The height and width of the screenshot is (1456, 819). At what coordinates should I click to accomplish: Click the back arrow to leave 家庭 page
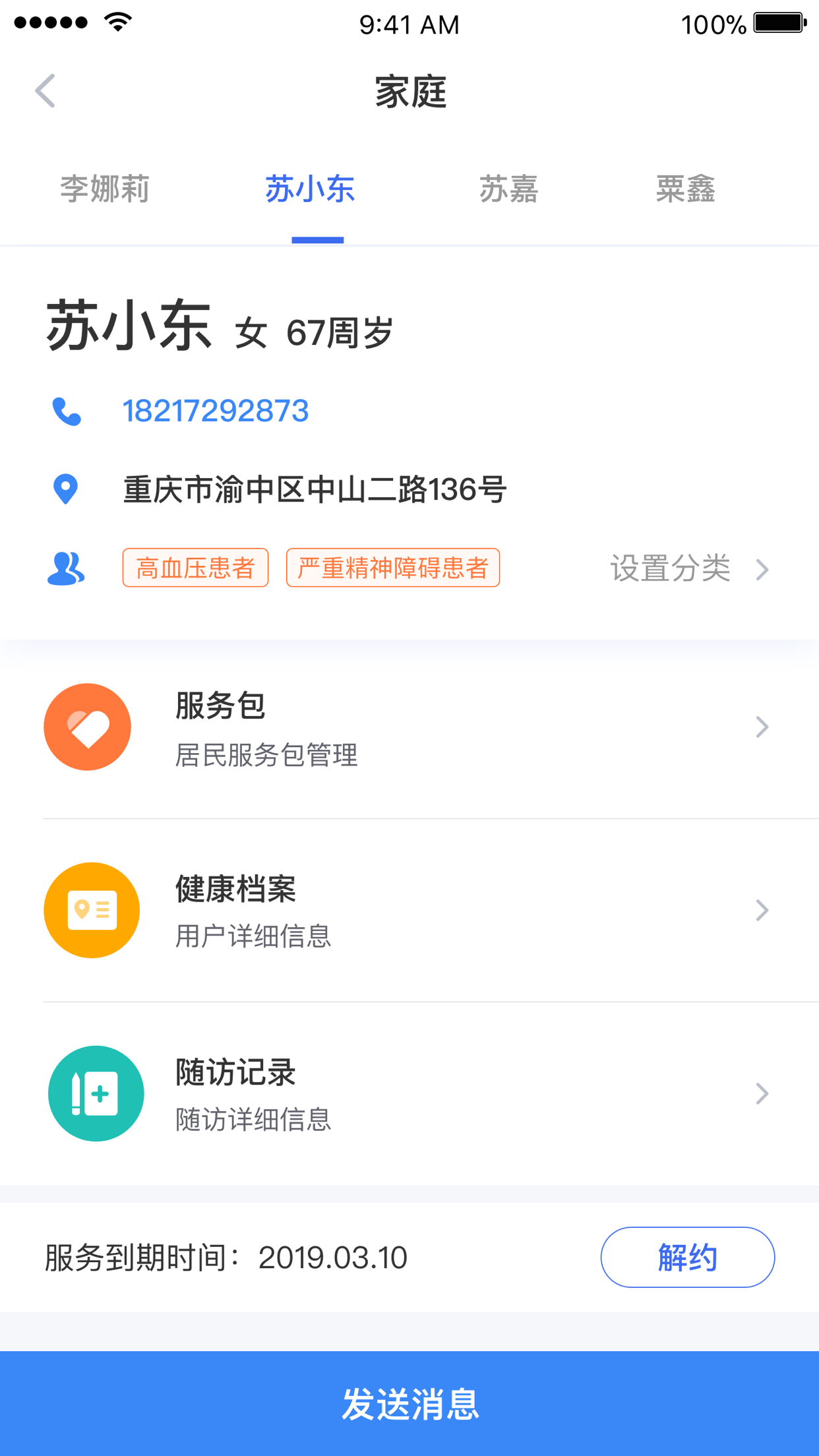click(45, 90)
